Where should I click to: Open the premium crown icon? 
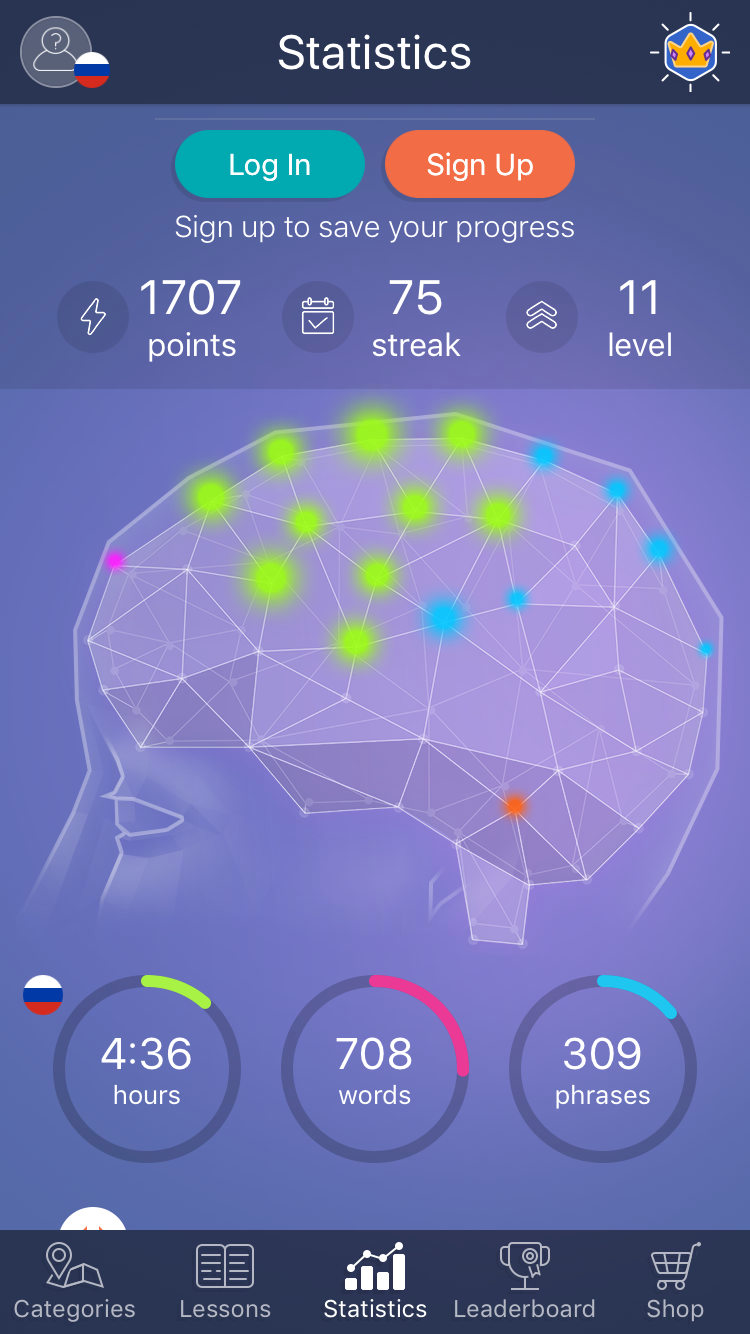point(691,52)
